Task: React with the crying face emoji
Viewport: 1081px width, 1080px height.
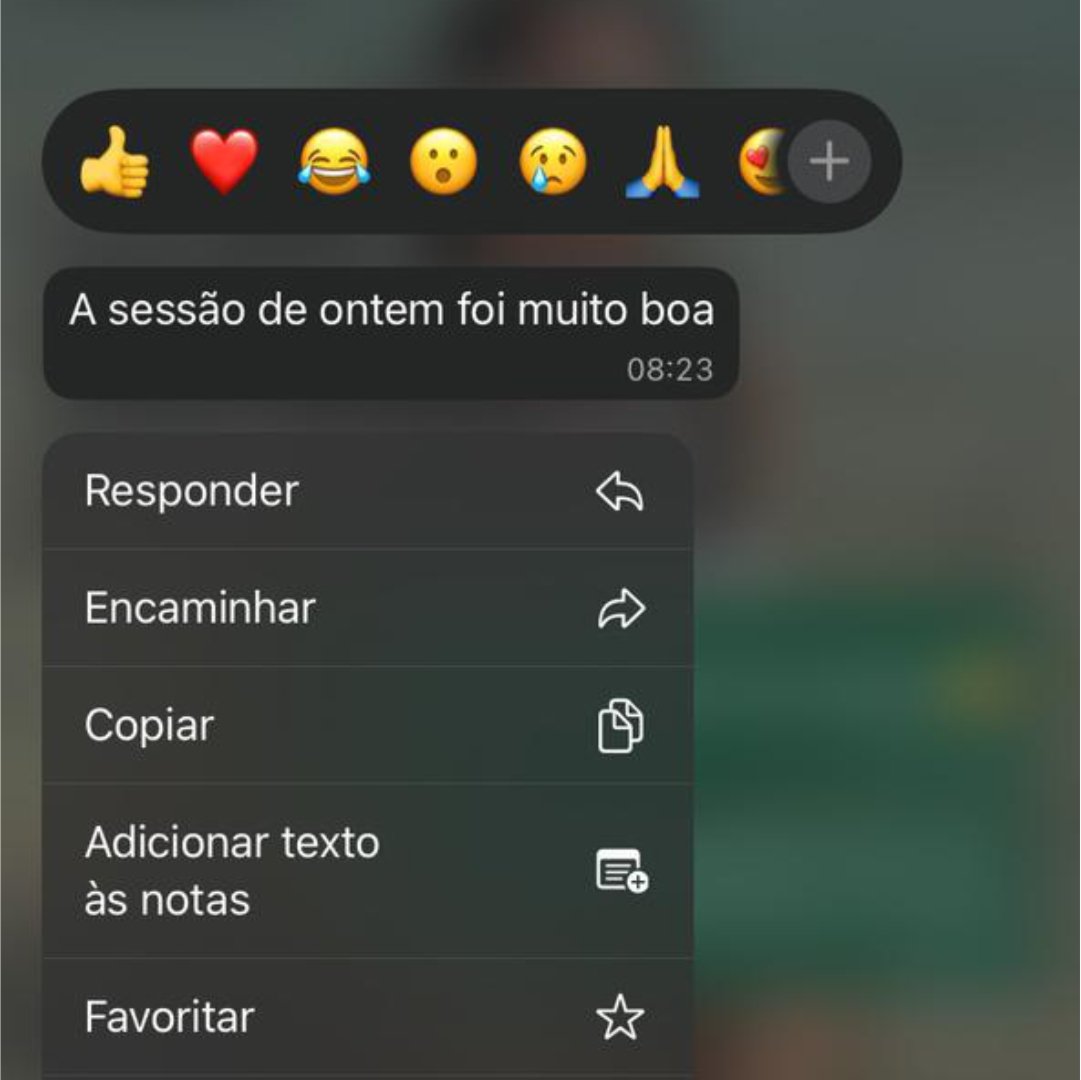Action: pos(553,162)
